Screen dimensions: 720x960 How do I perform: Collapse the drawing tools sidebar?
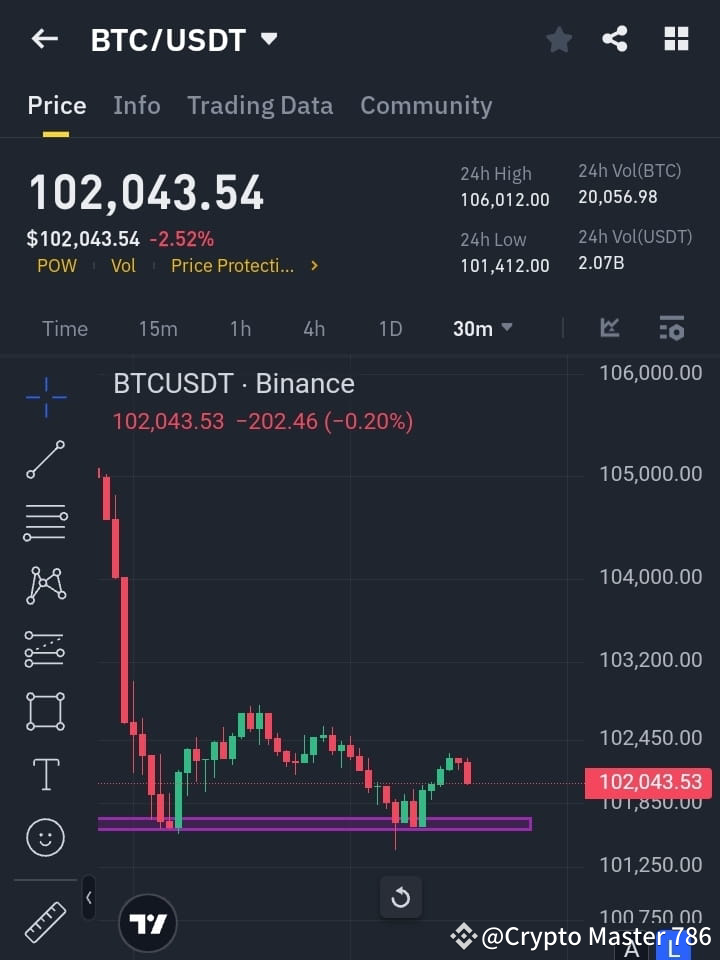[x=88, y=898]
